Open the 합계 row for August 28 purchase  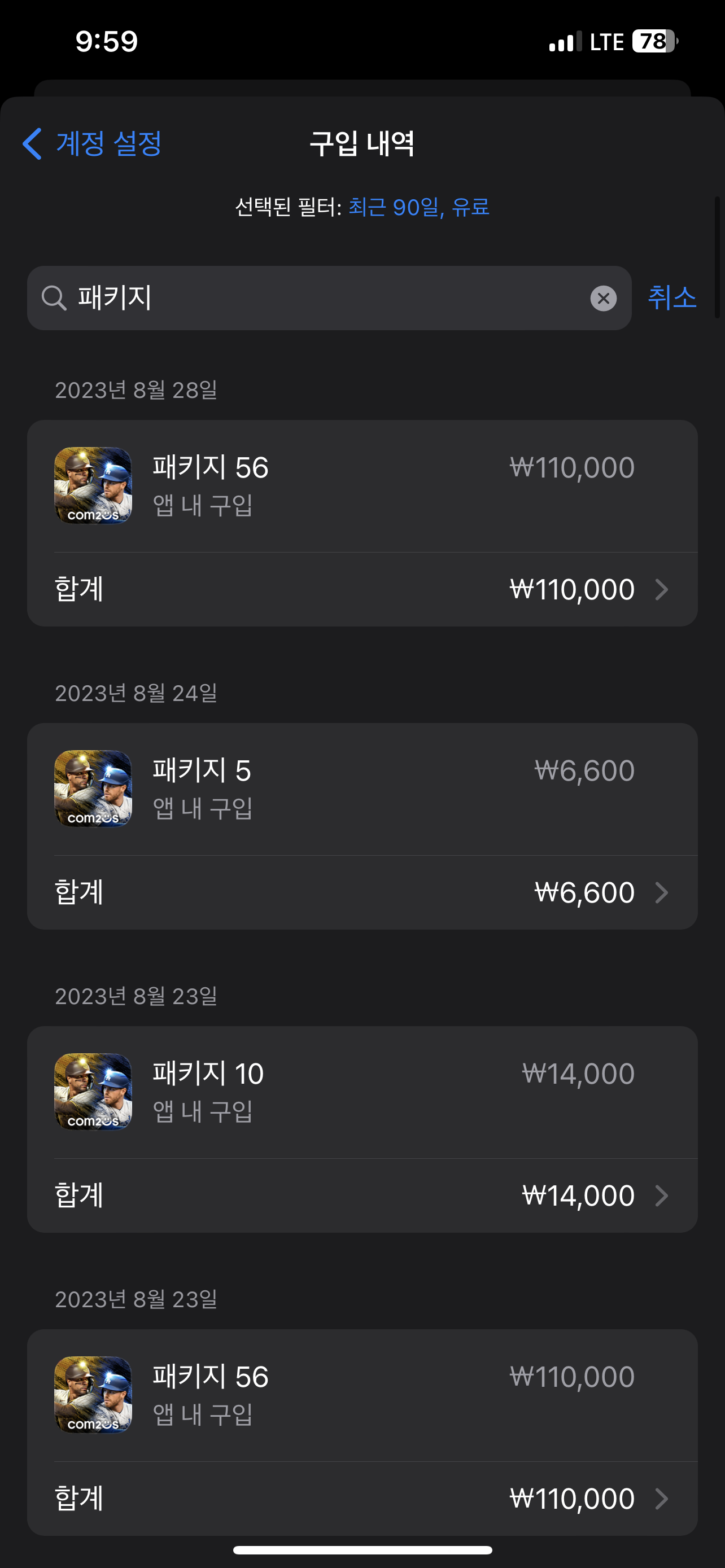tap(362, 589)
